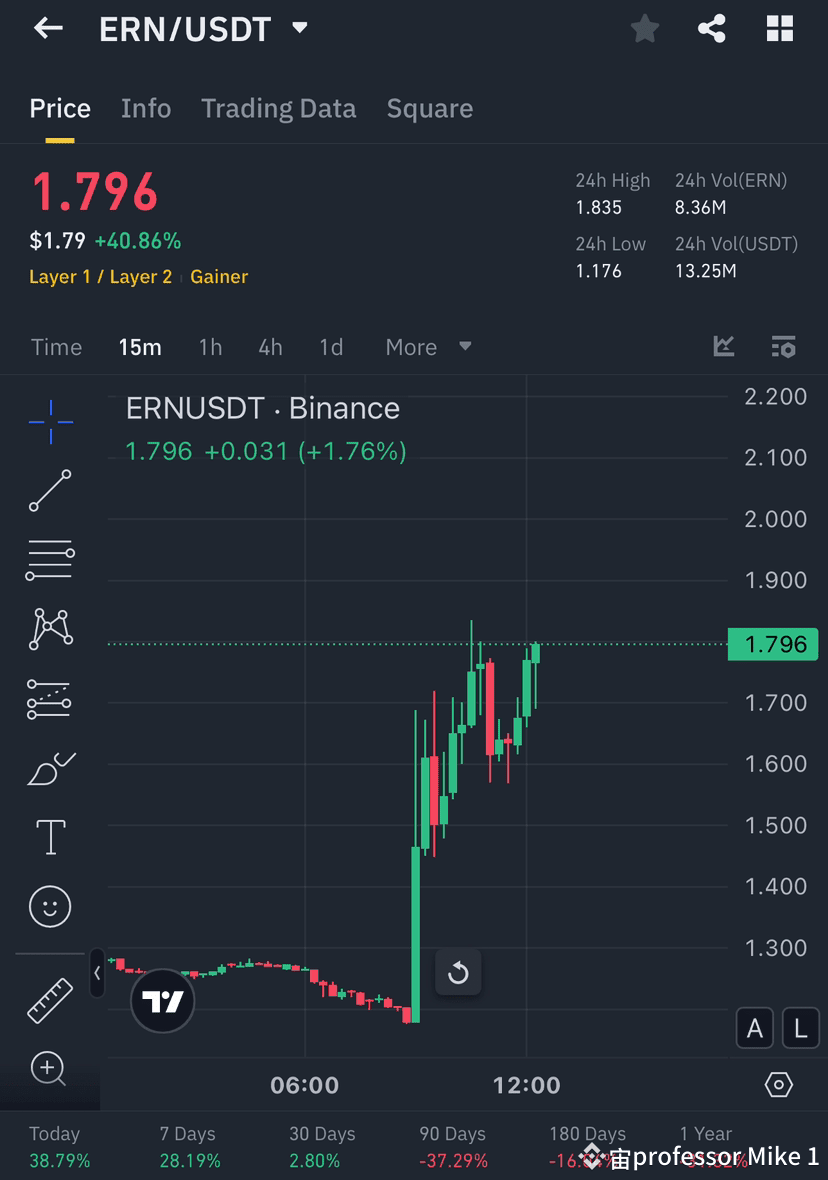Screen dimensions: 828x1180
Task: Refresh the chart with the reload button
Action: [458, 971]
